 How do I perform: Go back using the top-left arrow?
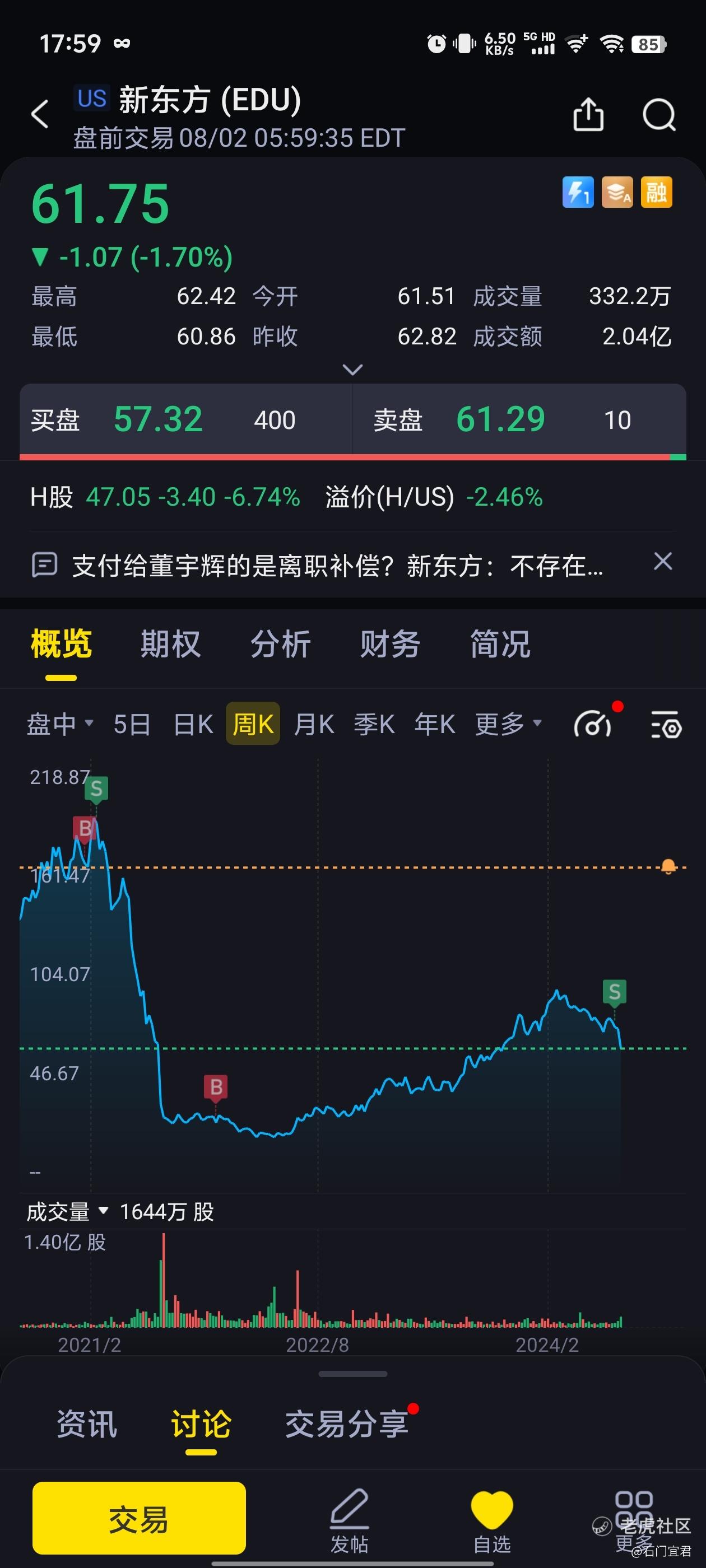point(40,114)
